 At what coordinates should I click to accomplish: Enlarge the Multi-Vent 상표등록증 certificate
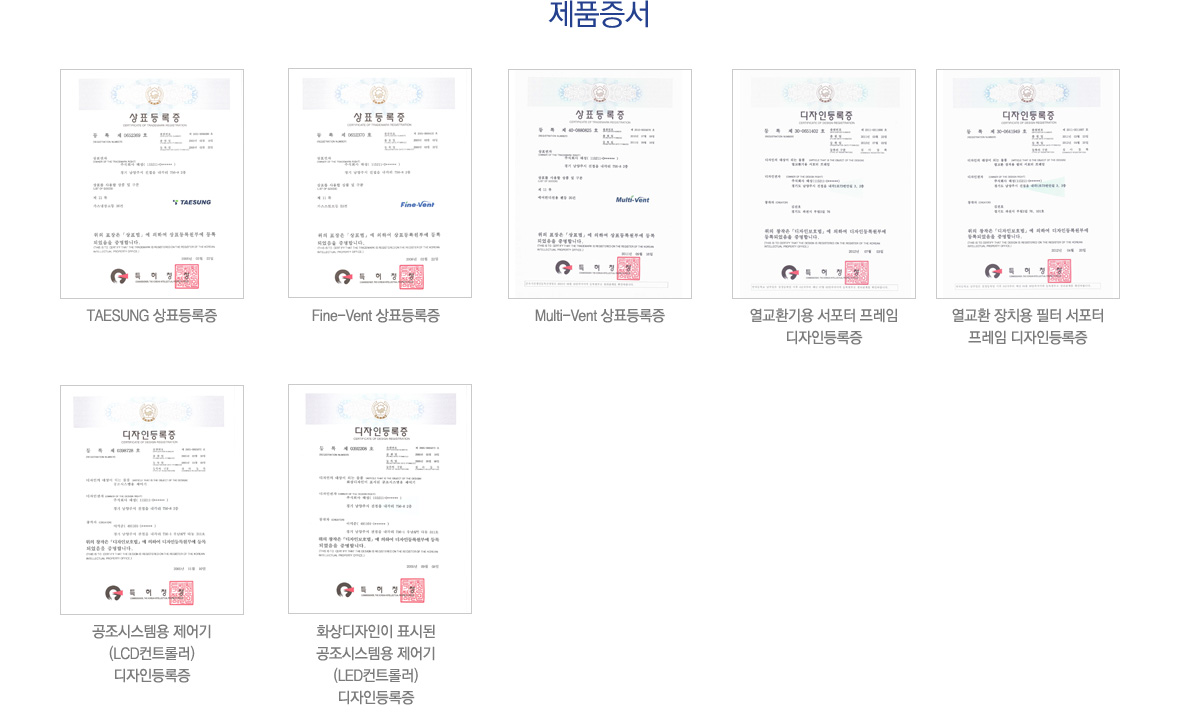point(600,184)
